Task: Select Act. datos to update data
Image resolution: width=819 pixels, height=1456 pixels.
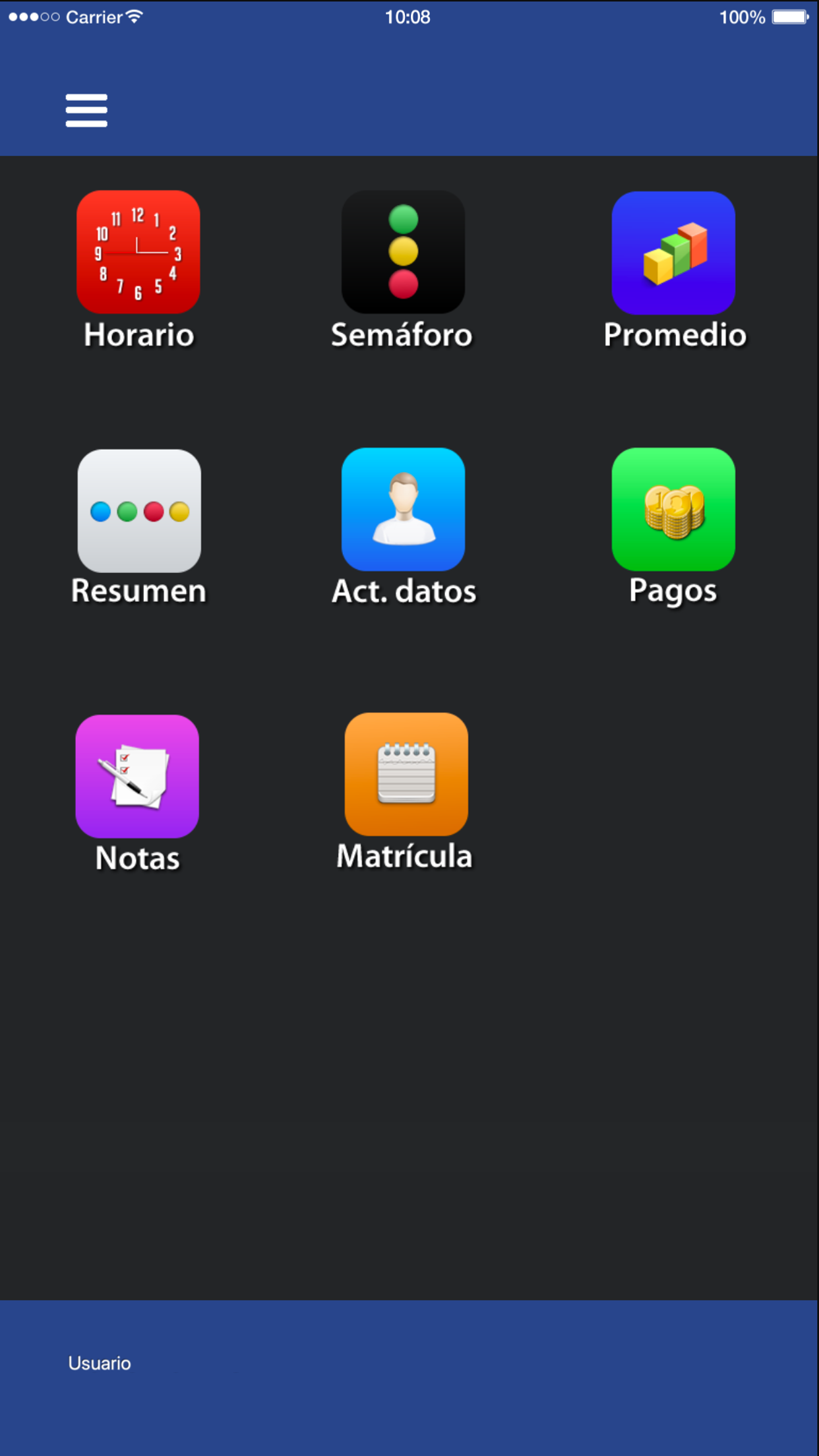Action: point(403,510)
